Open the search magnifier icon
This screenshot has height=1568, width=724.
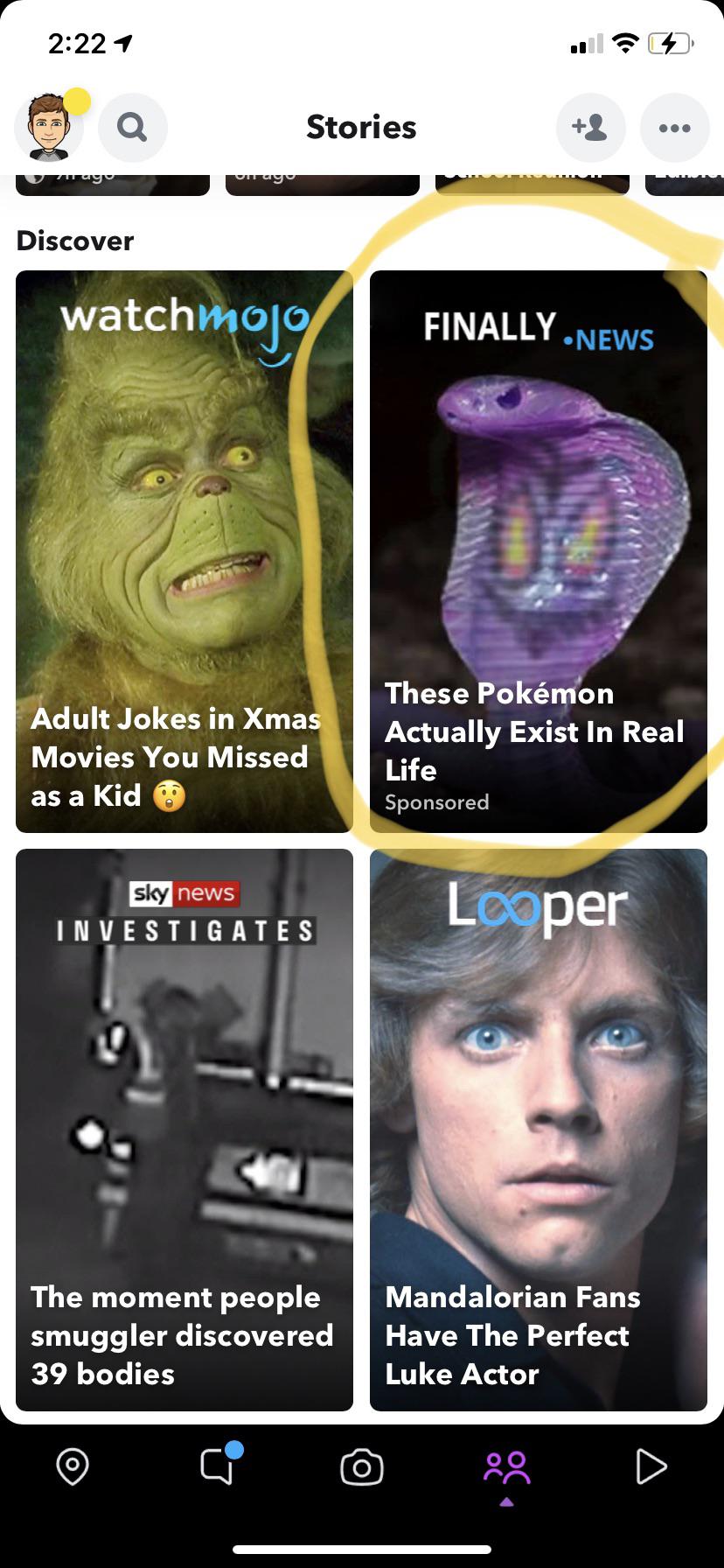point(132,128)
